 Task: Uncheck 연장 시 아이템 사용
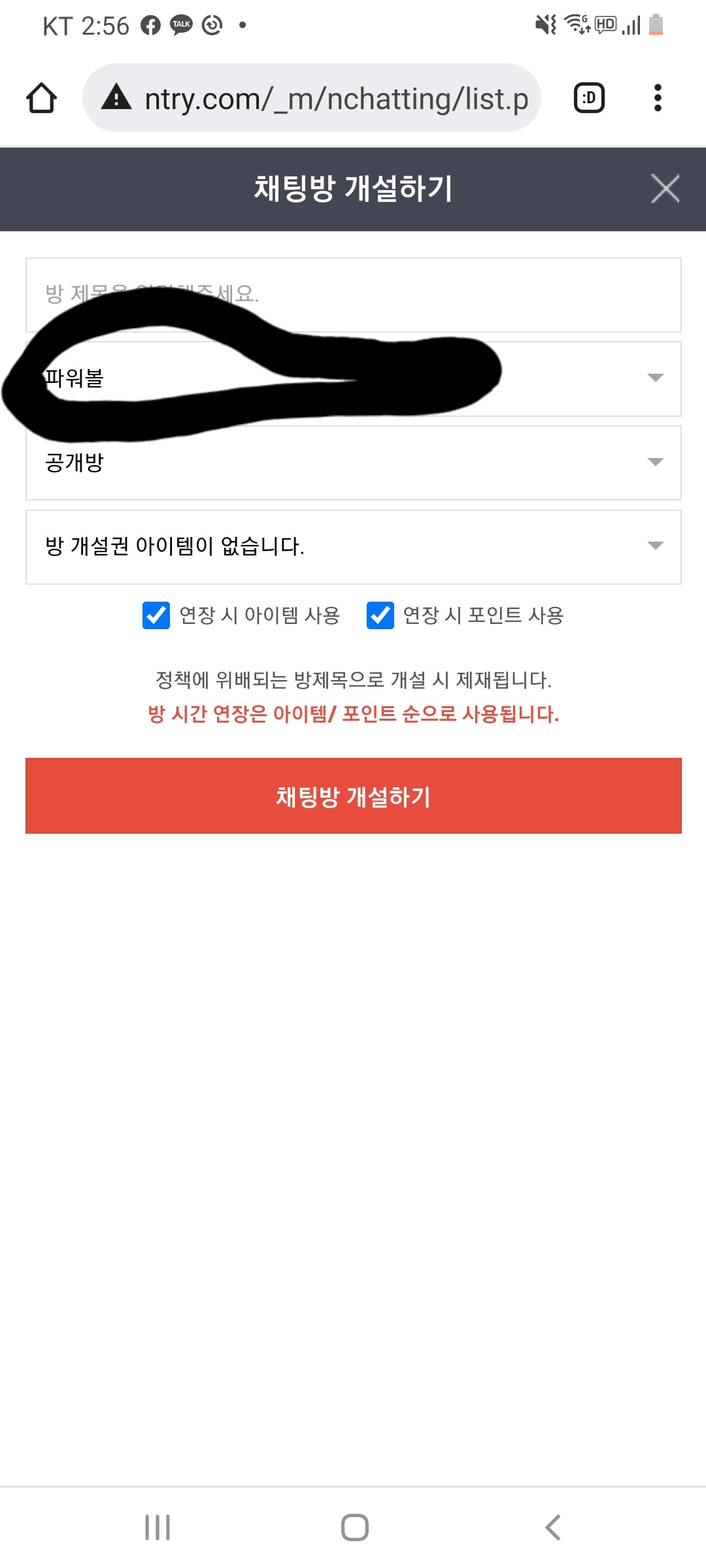tap(156, 615)
